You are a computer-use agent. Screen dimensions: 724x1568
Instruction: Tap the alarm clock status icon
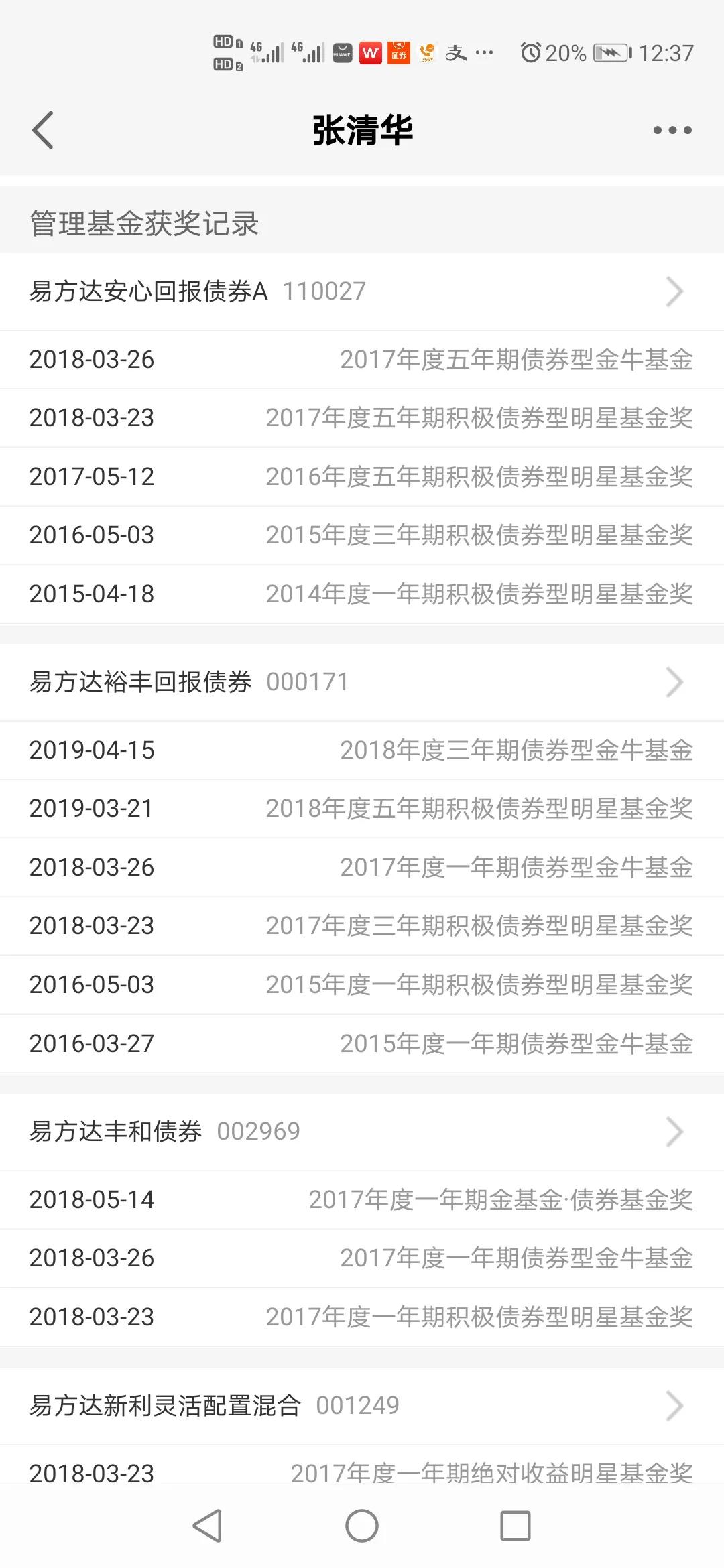(x=530, y=53)
